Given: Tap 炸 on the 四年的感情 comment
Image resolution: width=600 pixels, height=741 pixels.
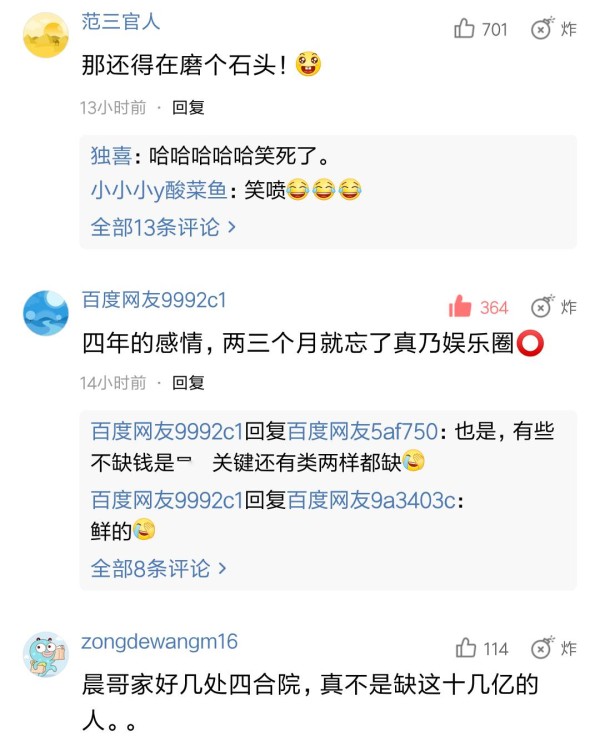Looking at the screenshot, I should click(553, 307).
